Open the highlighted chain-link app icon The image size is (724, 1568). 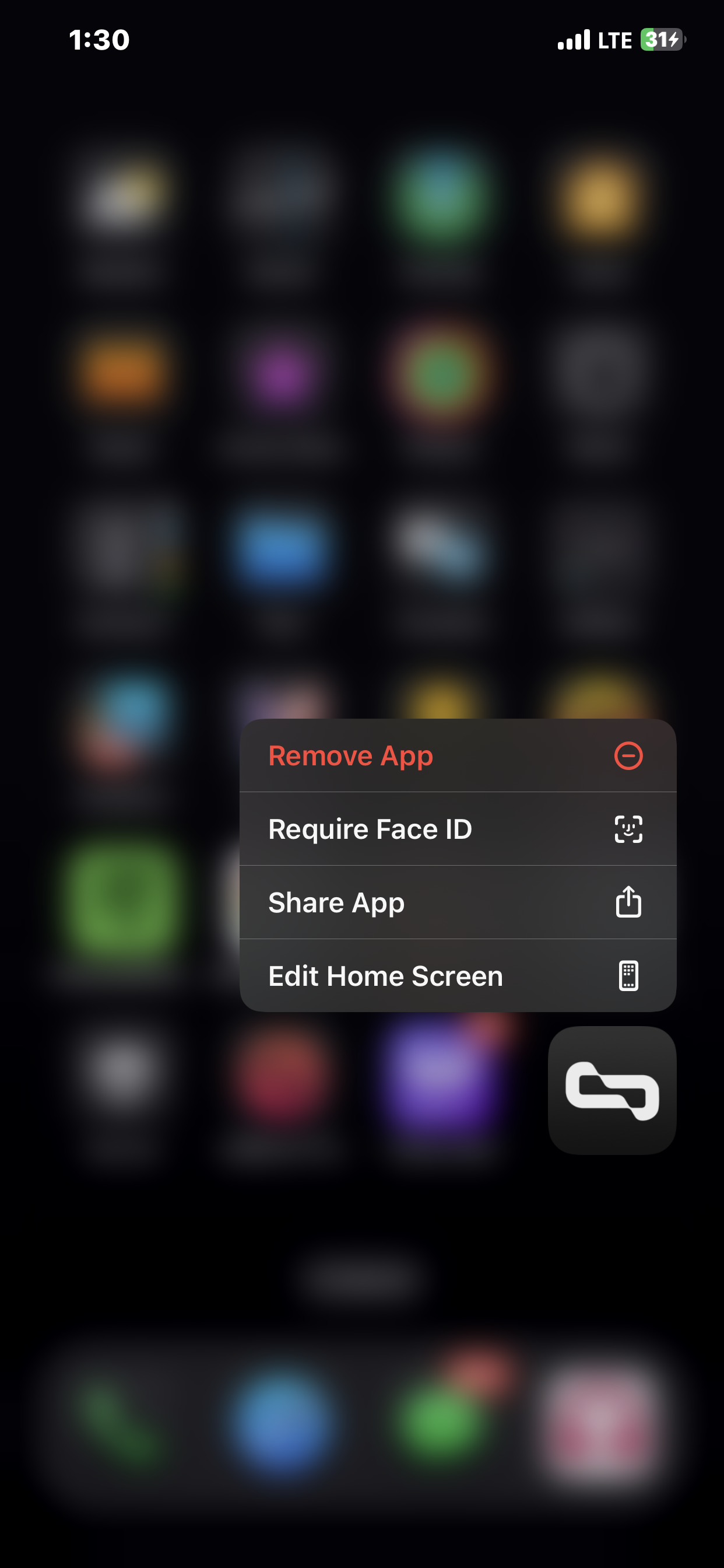point(612,1090)
